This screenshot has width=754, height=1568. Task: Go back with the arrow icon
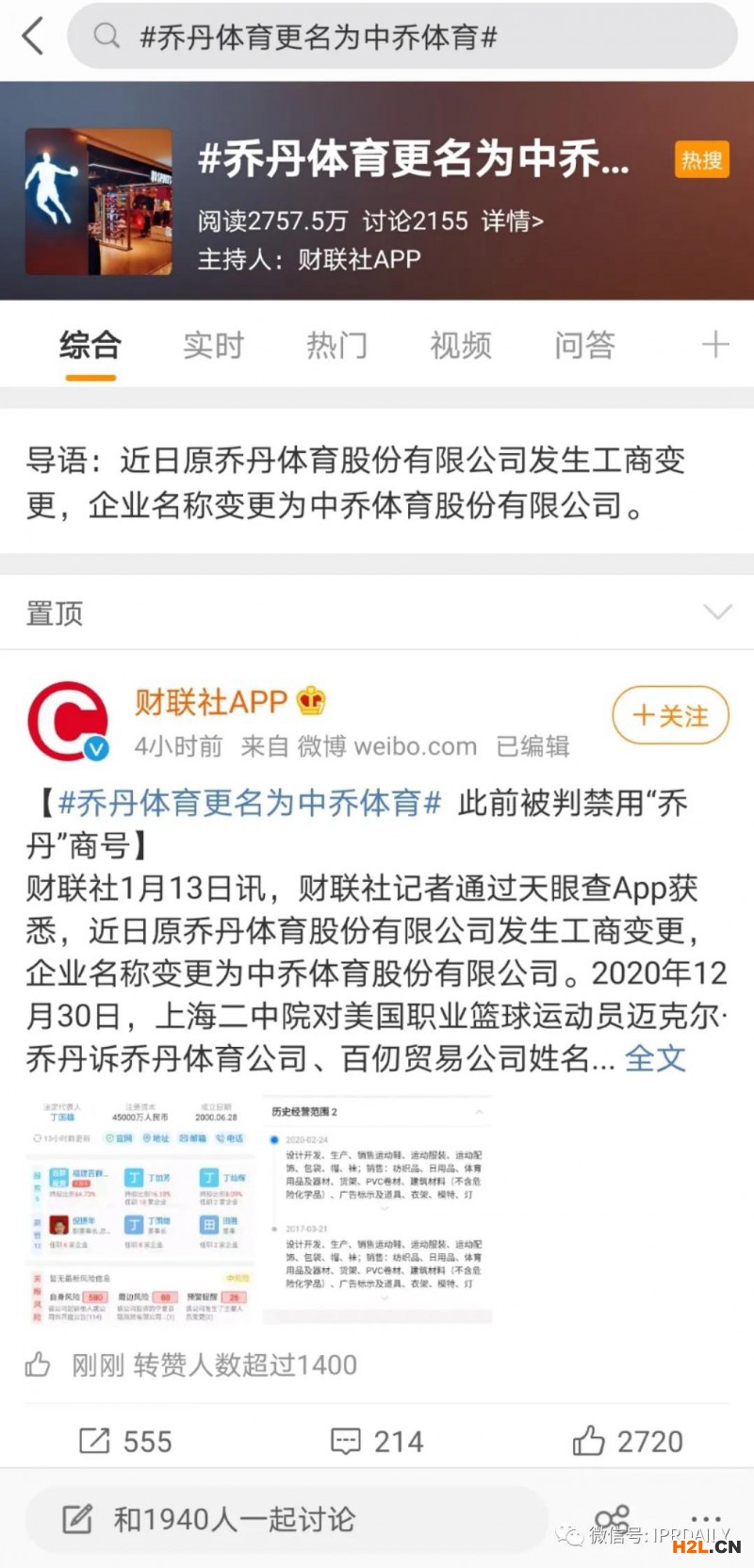coord(34,37)
